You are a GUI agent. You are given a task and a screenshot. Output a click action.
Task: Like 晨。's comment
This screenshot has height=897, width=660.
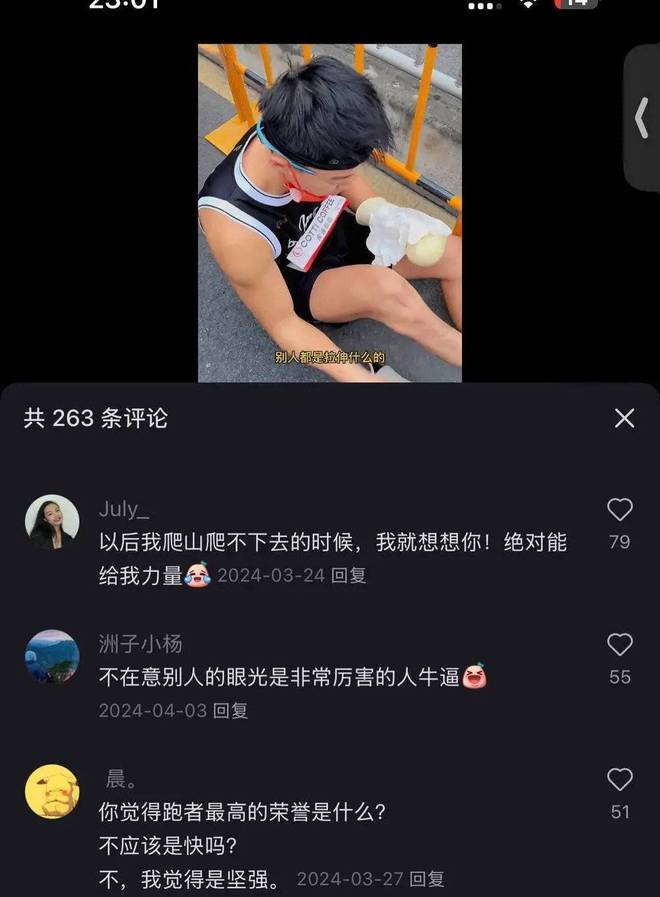(x=620, y=780)
